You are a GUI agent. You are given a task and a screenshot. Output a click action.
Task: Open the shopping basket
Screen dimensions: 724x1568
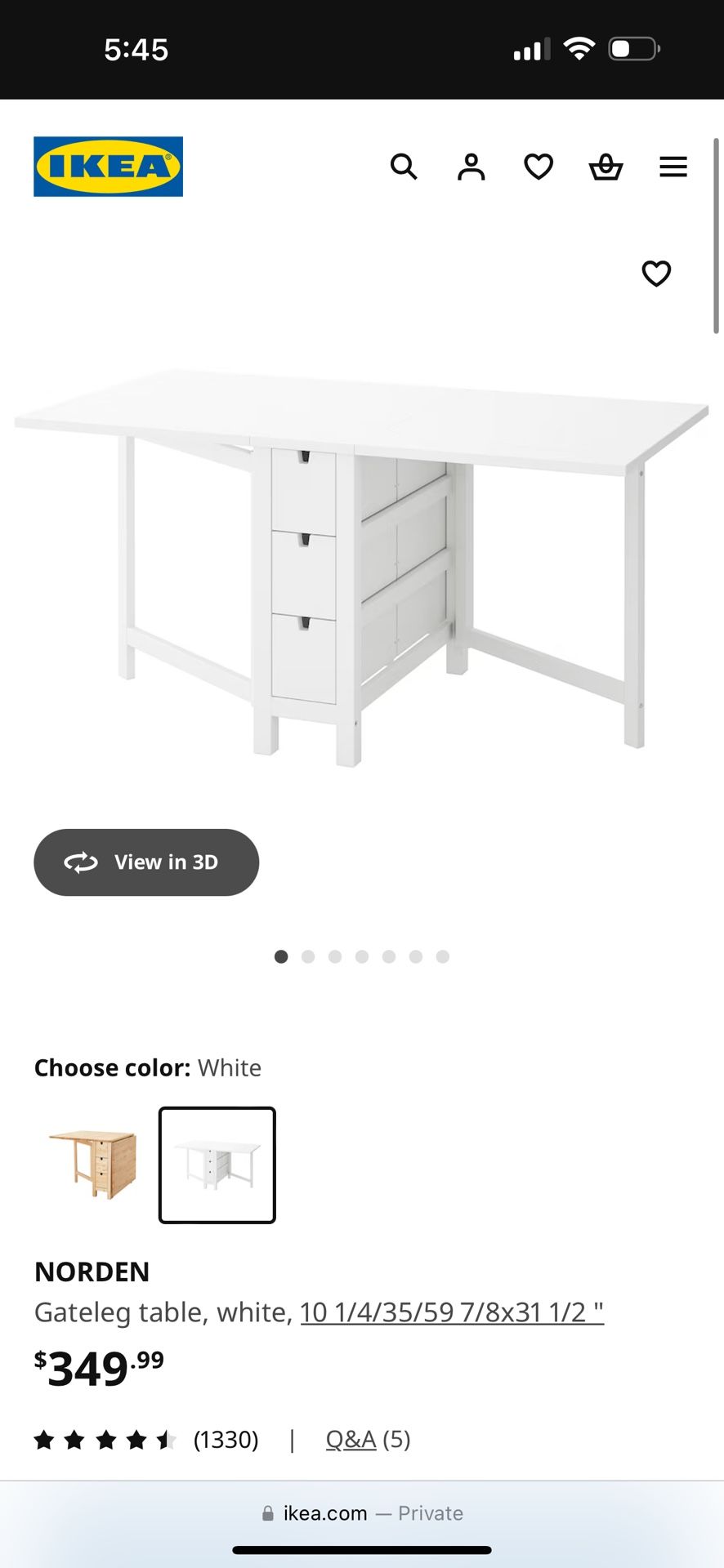click(606, 167)
